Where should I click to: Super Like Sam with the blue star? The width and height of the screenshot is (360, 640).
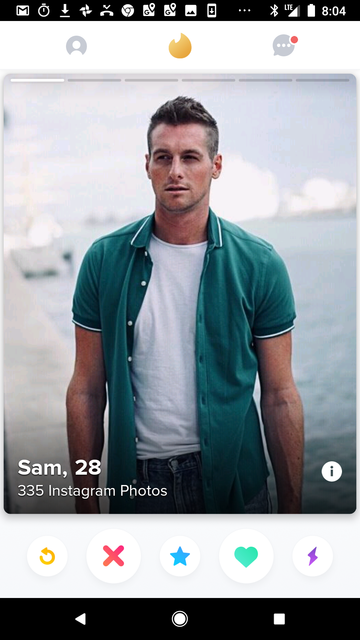click(x=180, y=556)
